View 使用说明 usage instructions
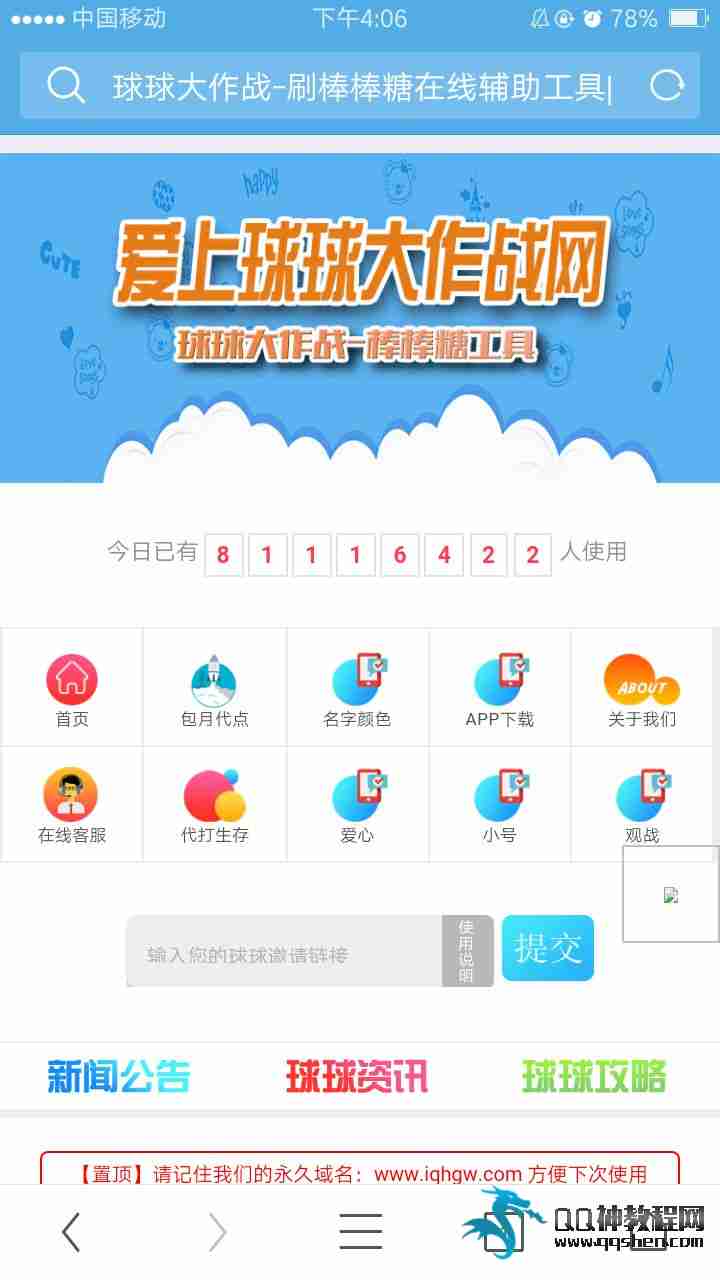This screenshot has width=720, height=1280. (467, 951)
